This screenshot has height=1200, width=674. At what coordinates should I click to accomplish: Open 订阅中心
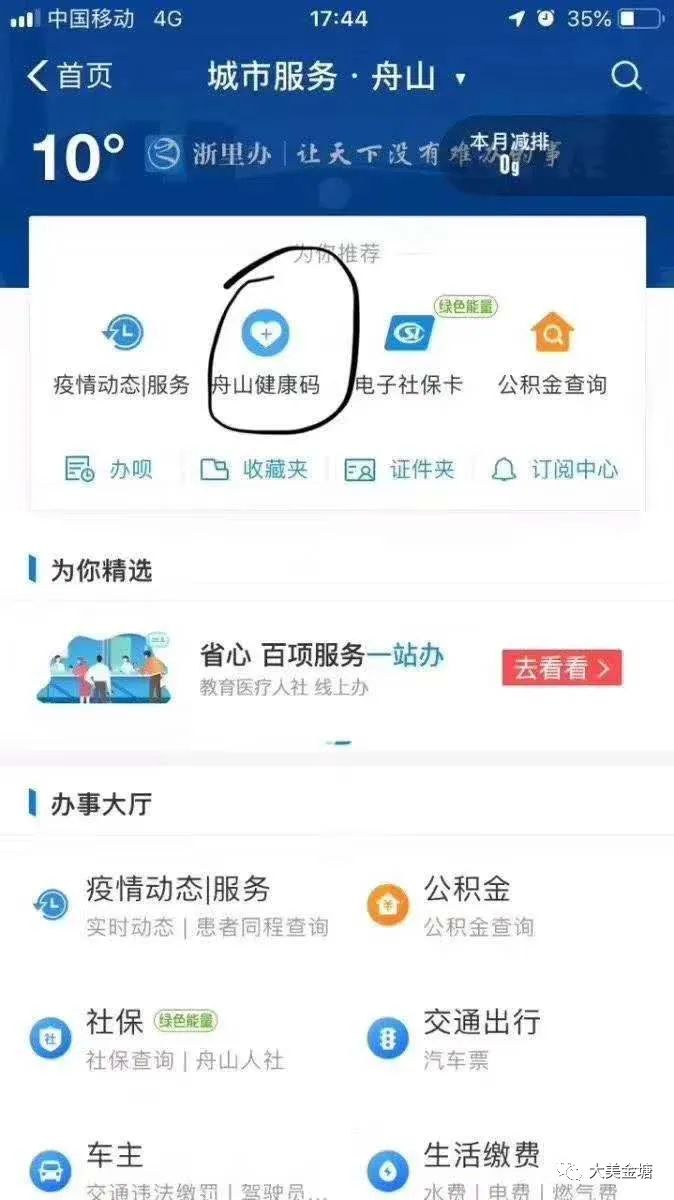click(555, 469)
